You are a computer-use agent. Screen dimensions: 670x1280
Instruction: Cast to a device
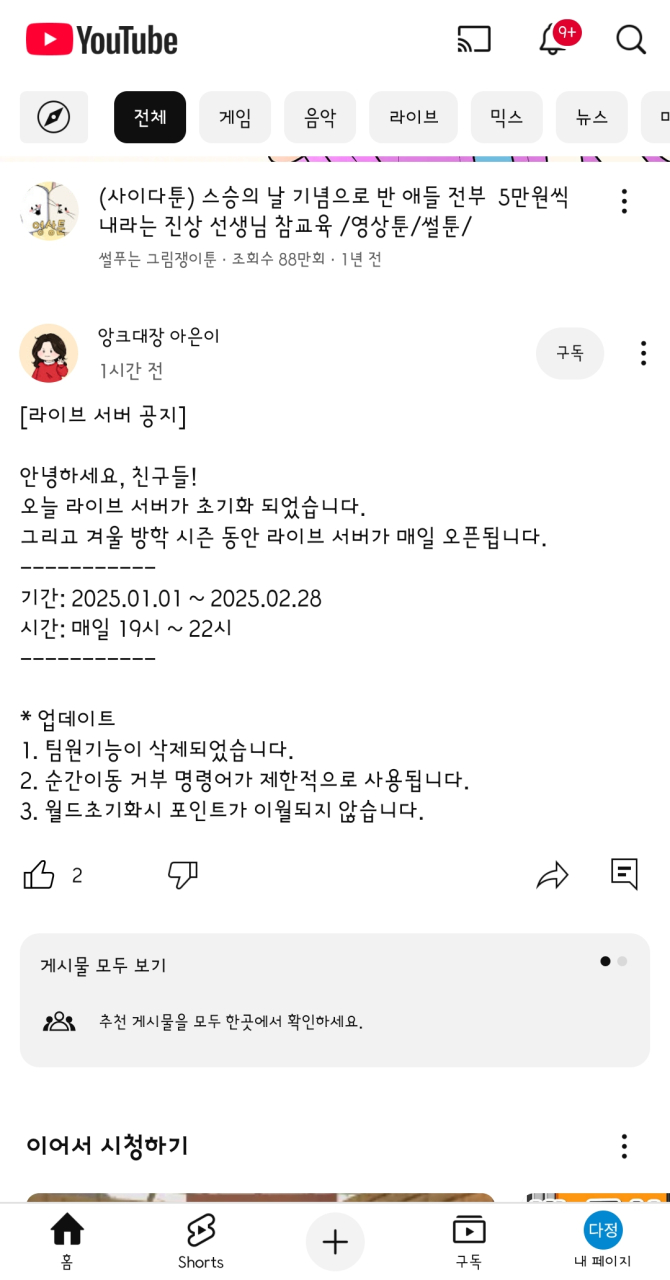click(474, 40)
